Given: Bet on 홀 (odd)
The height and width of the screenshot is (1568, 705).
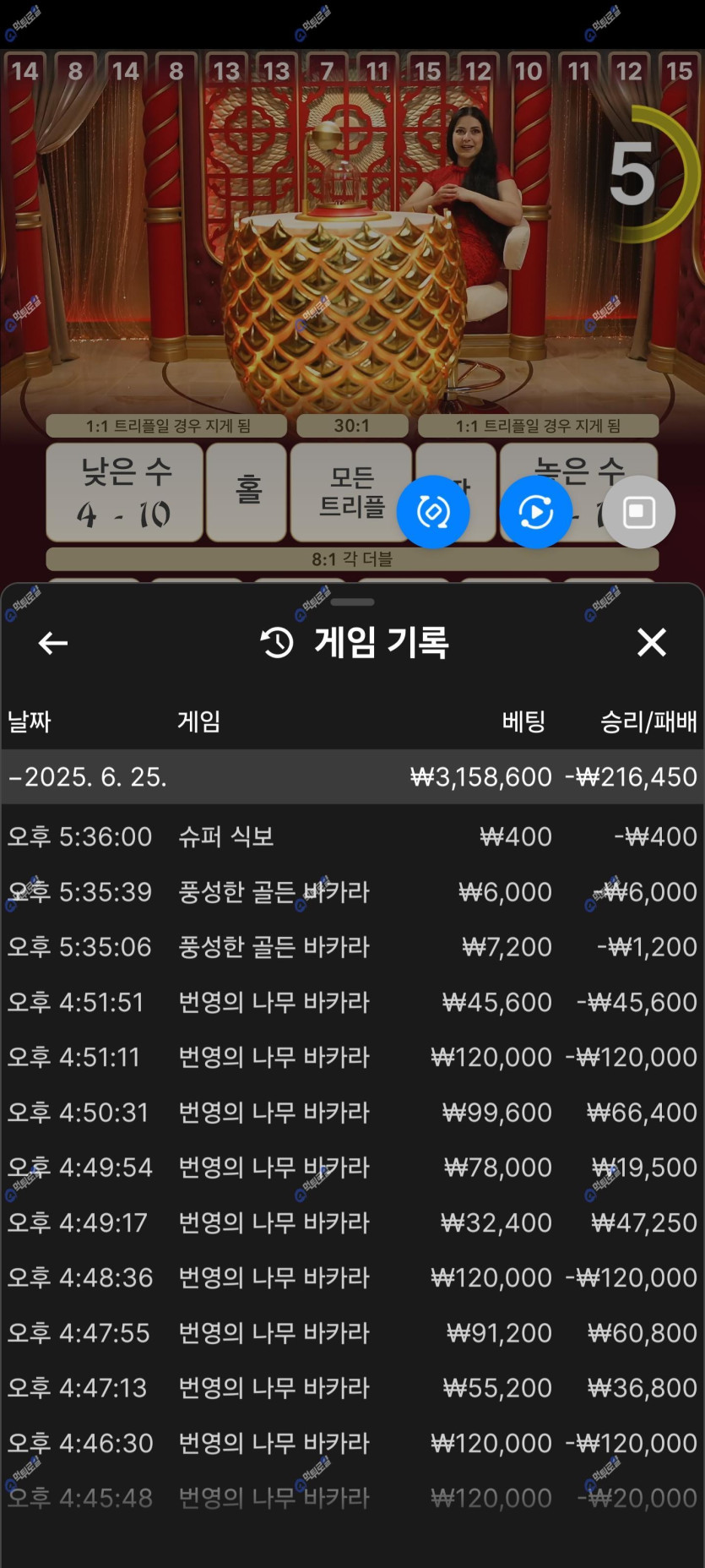Looking at the screenshot, I should coord(247,493).
